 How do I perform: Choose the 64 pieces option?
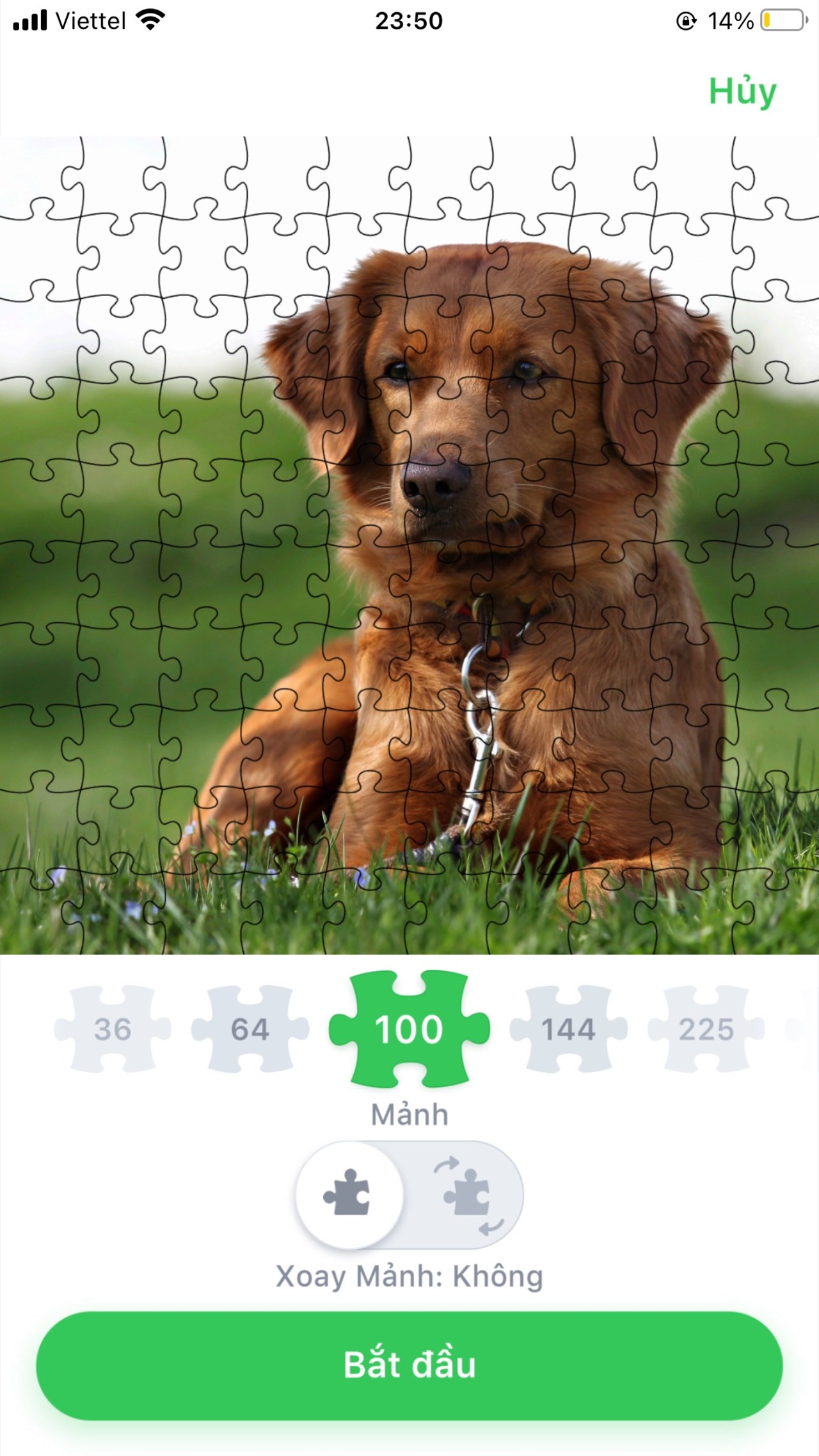[250, 1029]
